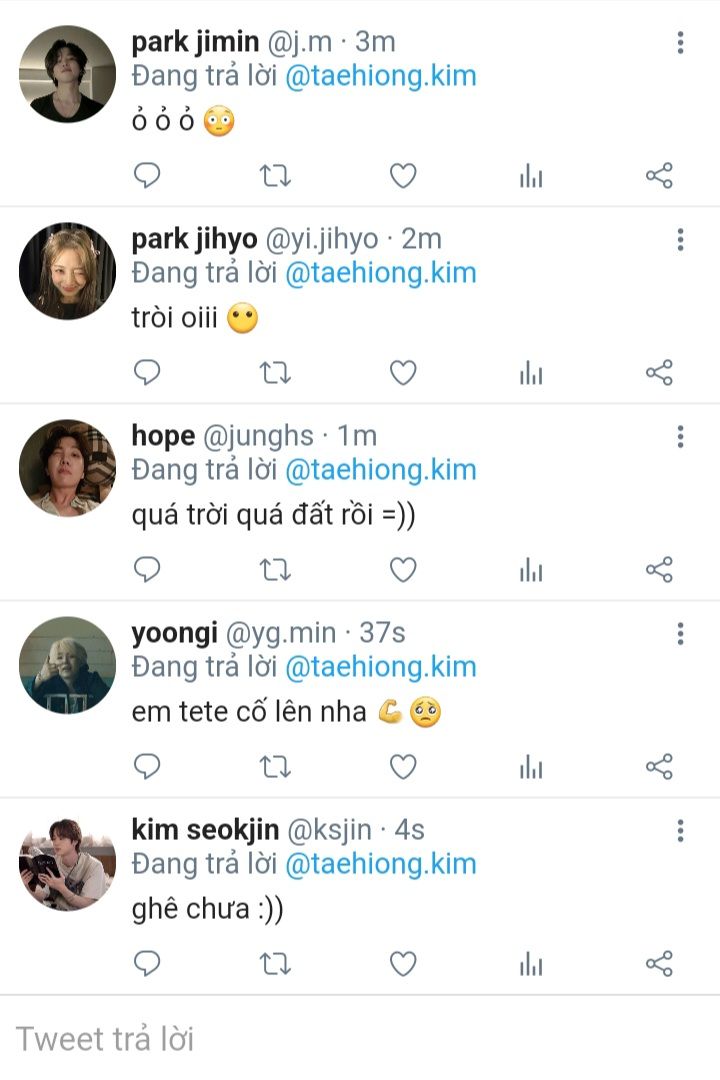Open overflow menu on kim seokjin's reply
The height and width of the screenshot is (1080, 720).
680,831
